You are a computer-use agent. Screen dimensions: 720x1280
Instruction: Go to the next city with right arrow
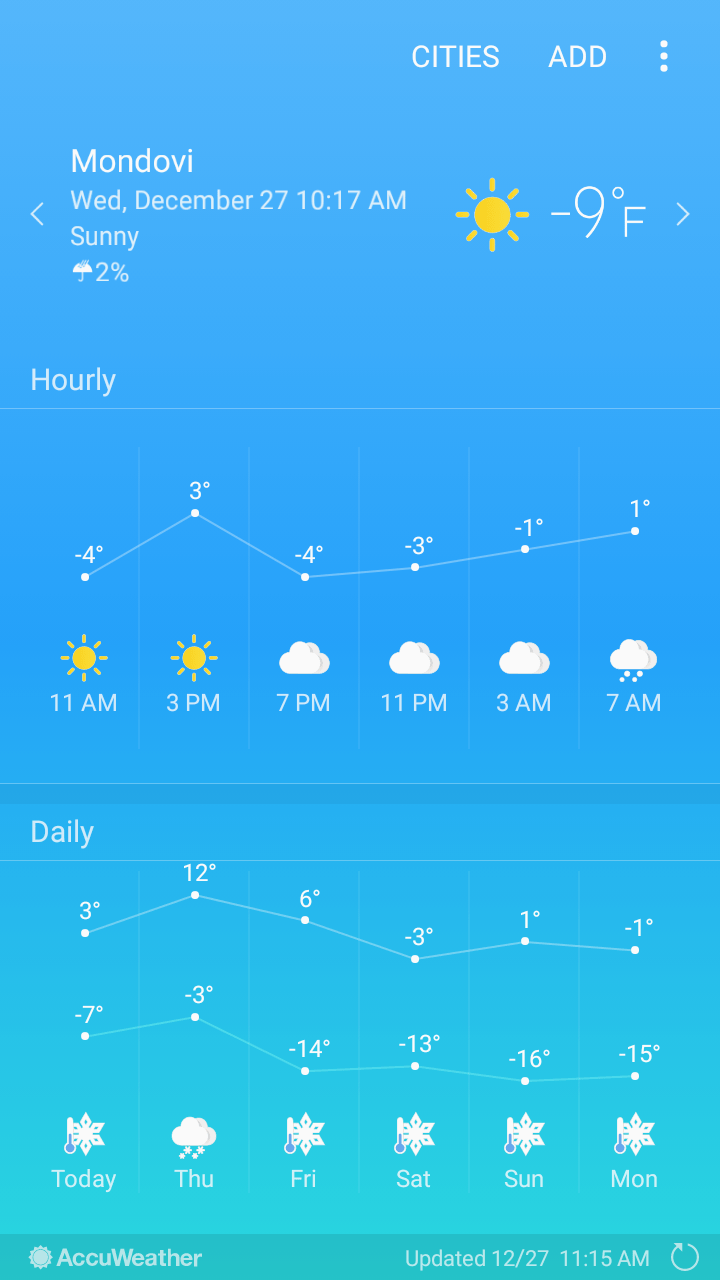click(x=683, y=214)
